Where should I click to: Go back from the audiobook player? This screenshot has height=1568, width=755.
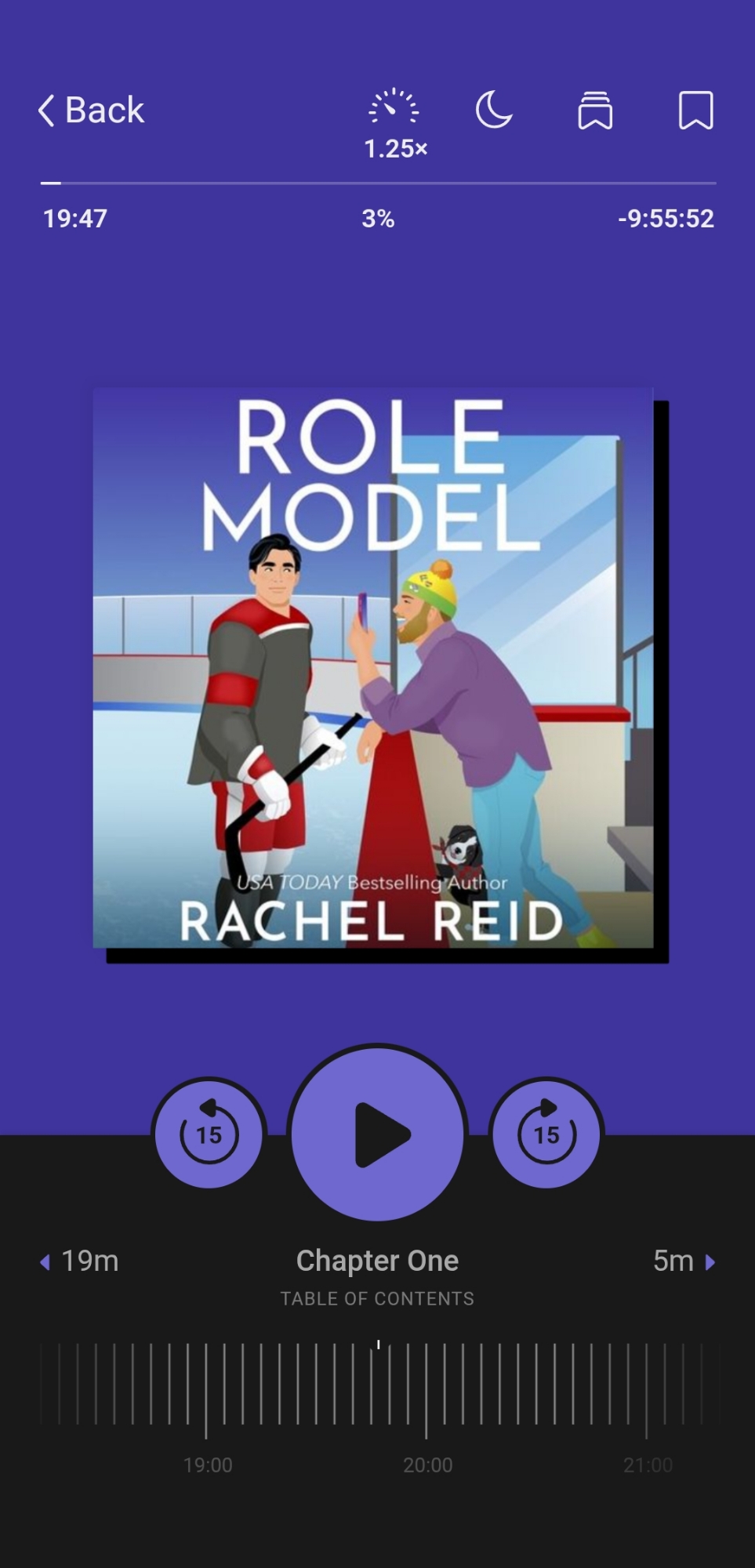click(91, 110)
